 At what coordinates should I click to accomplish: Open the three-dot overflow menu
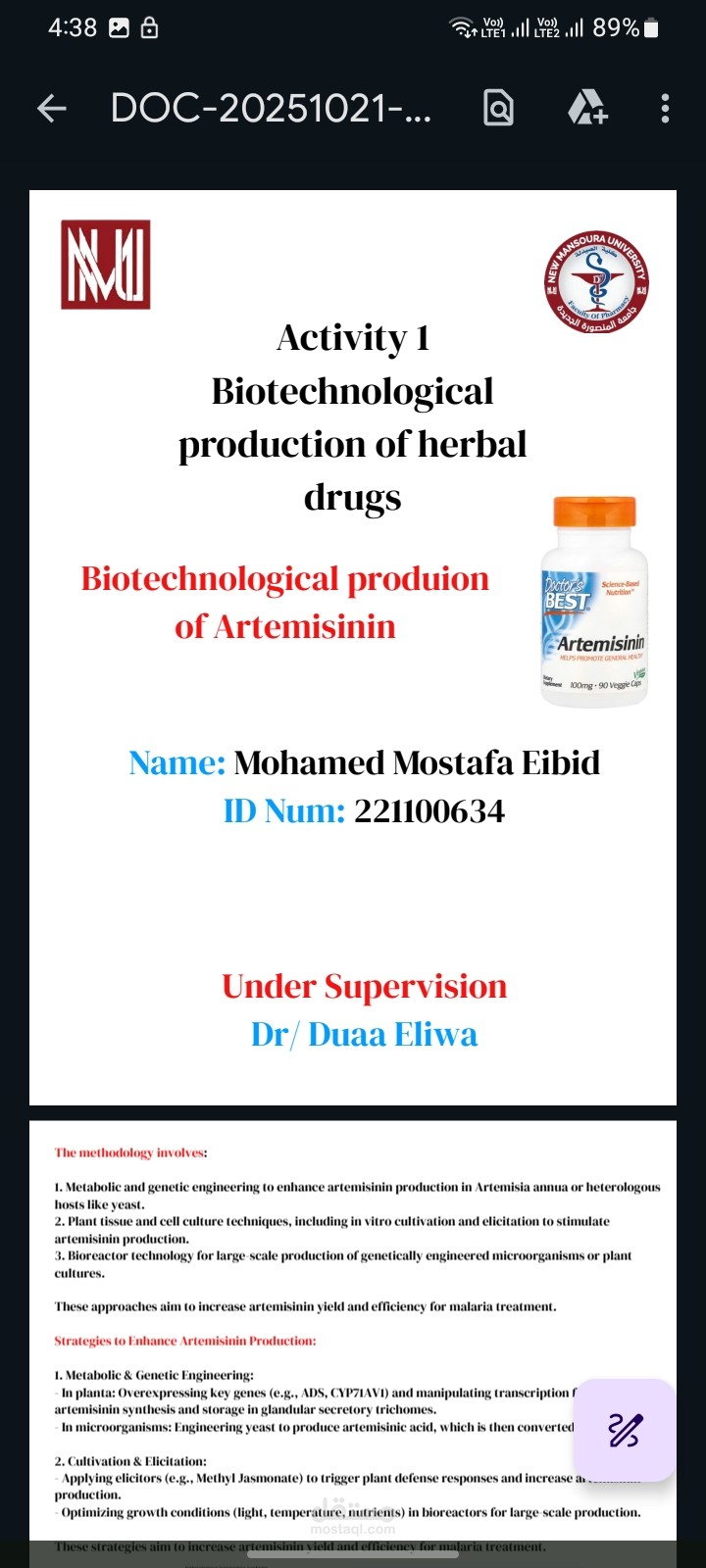pyautogui.click(x=666, y=108)
